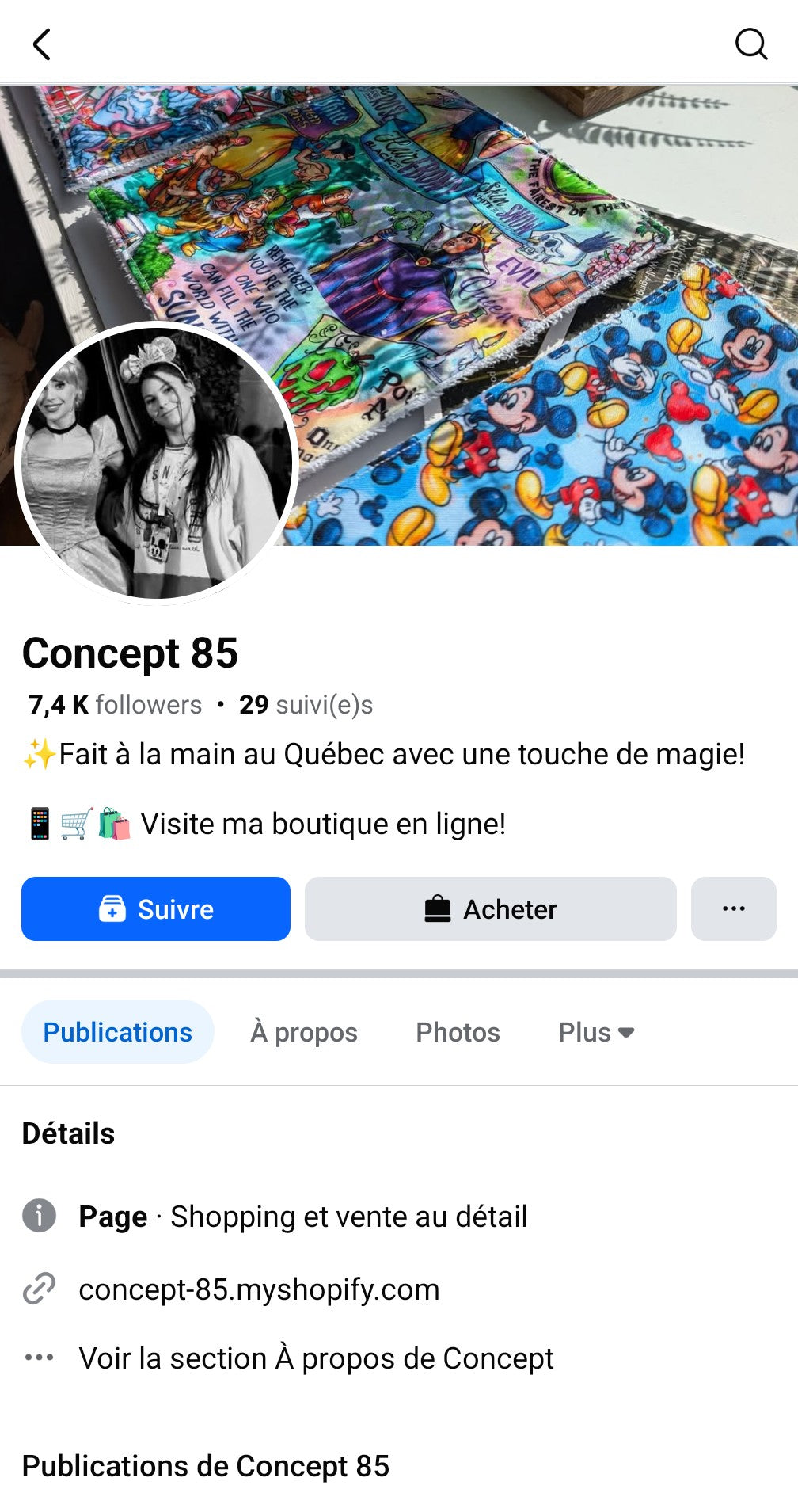
Task: Open Voir la section À propos de Concept
Action: 316,1358
